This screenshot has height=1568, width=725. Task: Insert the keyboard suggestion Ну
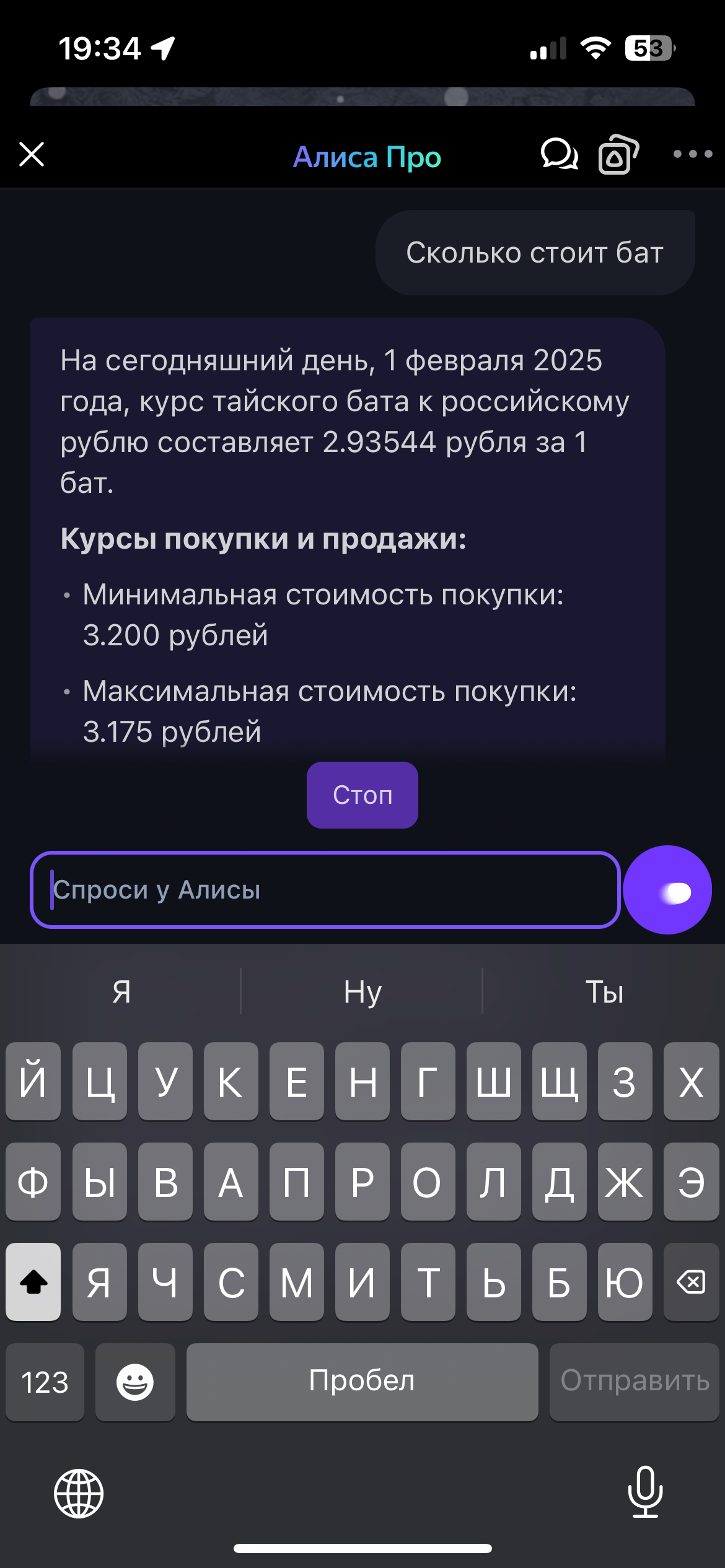pos(362,992)
